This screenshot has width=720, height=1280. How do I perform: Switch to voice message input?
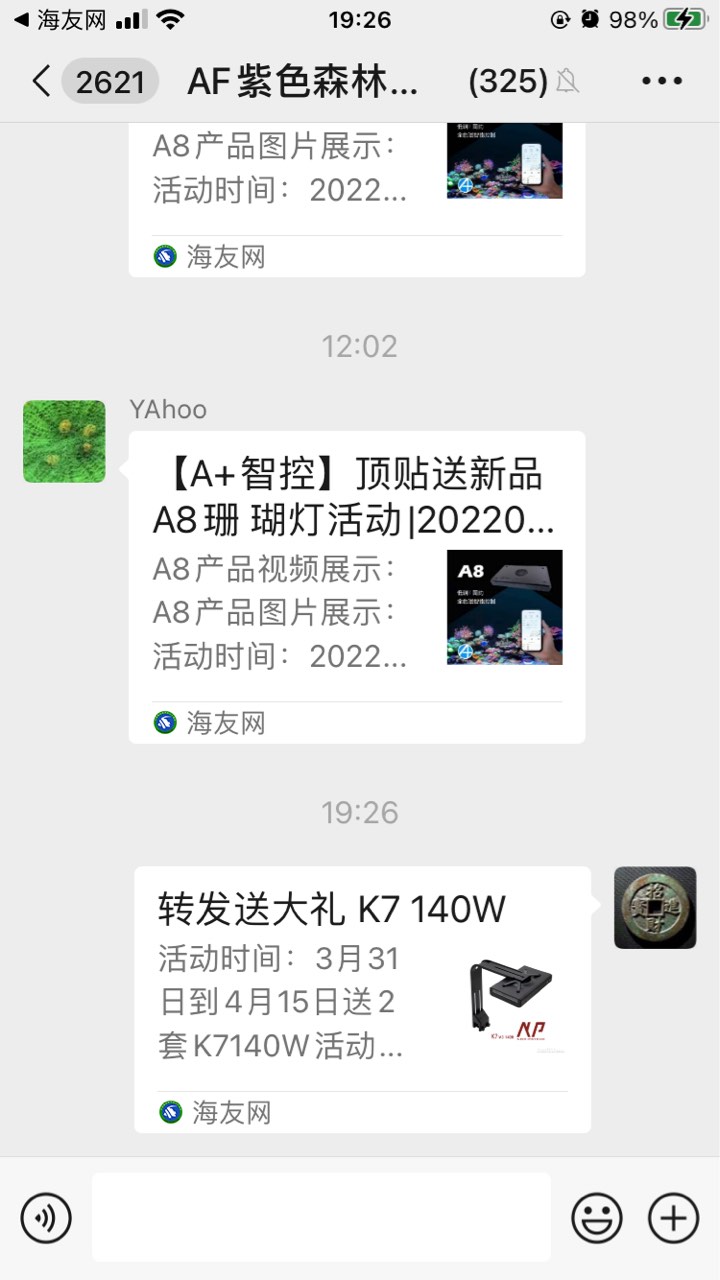46,1218
